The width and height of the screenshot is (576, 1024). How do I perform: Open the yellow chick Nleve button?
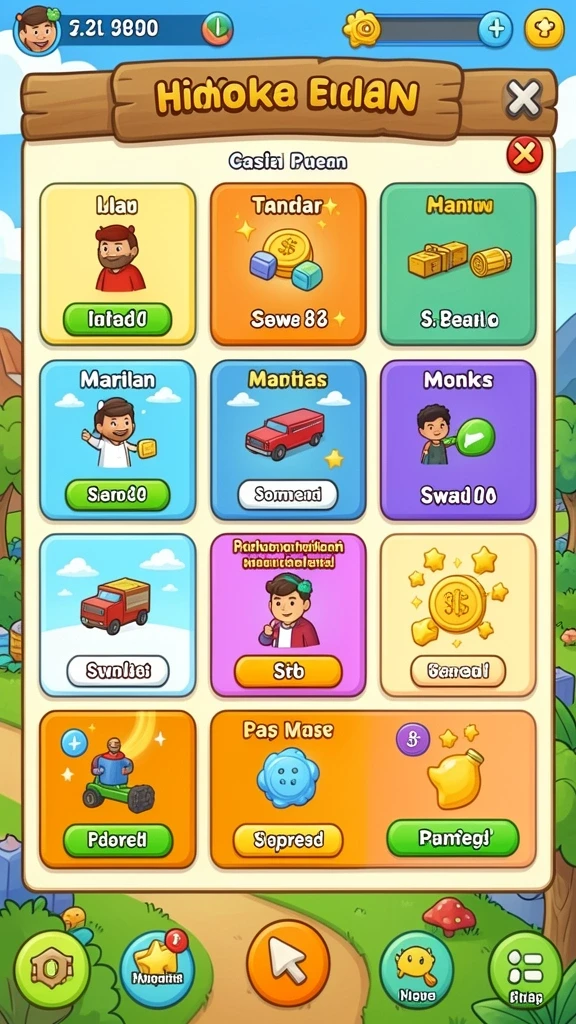click(x=417, y=969)
